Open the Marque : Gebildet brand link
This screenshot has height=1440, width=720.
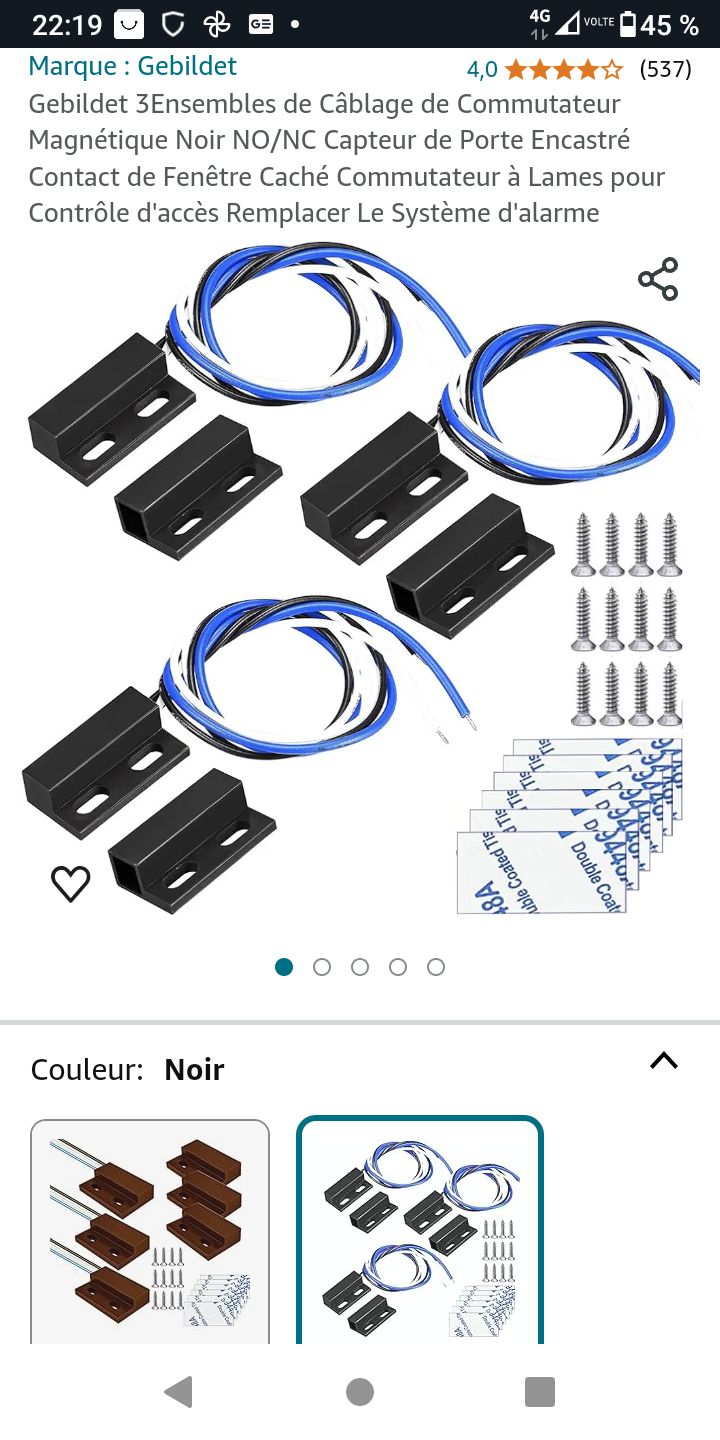coord(132,66)
